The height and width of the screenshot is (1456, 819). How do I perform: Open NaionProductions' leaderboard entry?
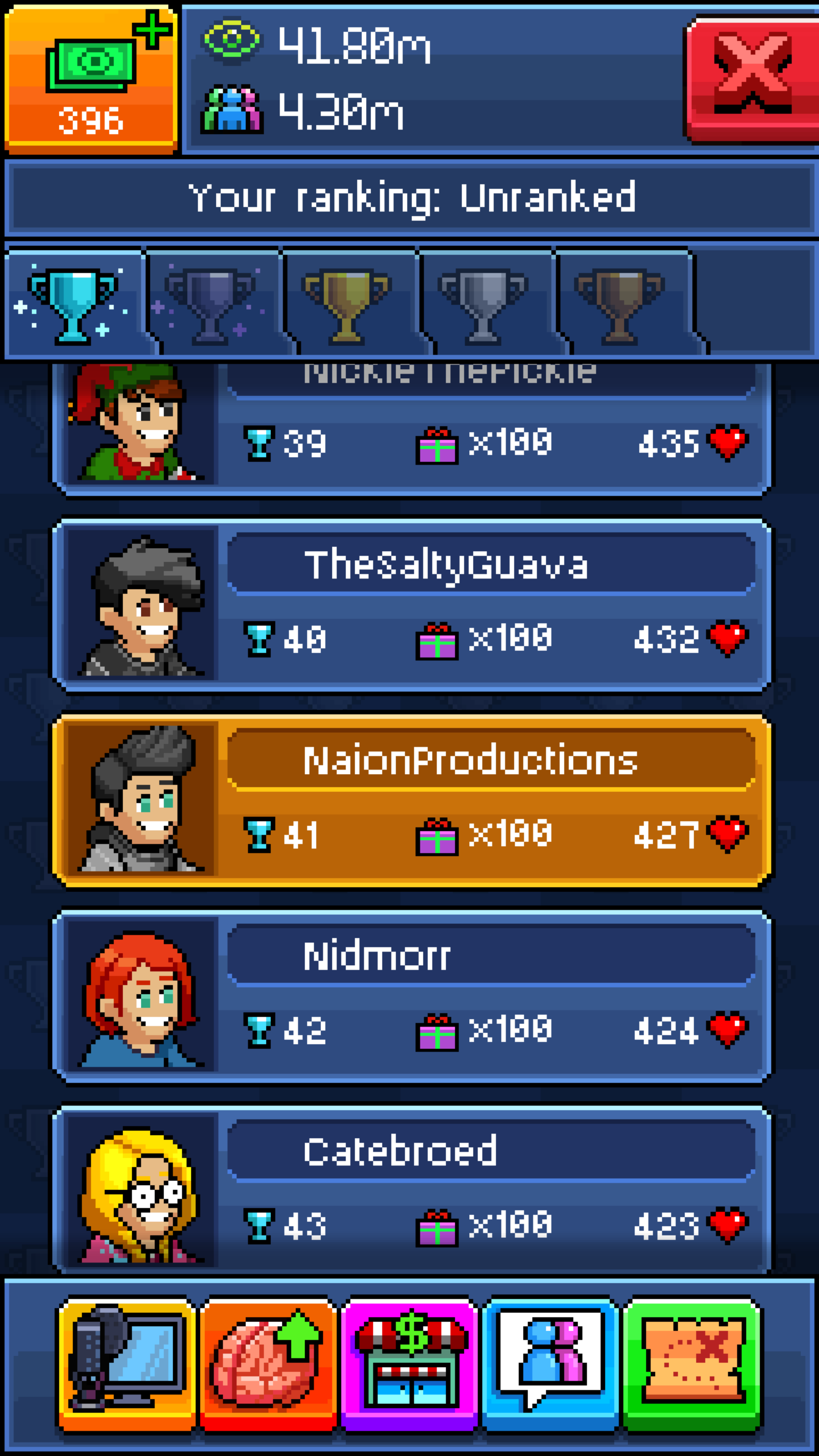tap(412, 800)
